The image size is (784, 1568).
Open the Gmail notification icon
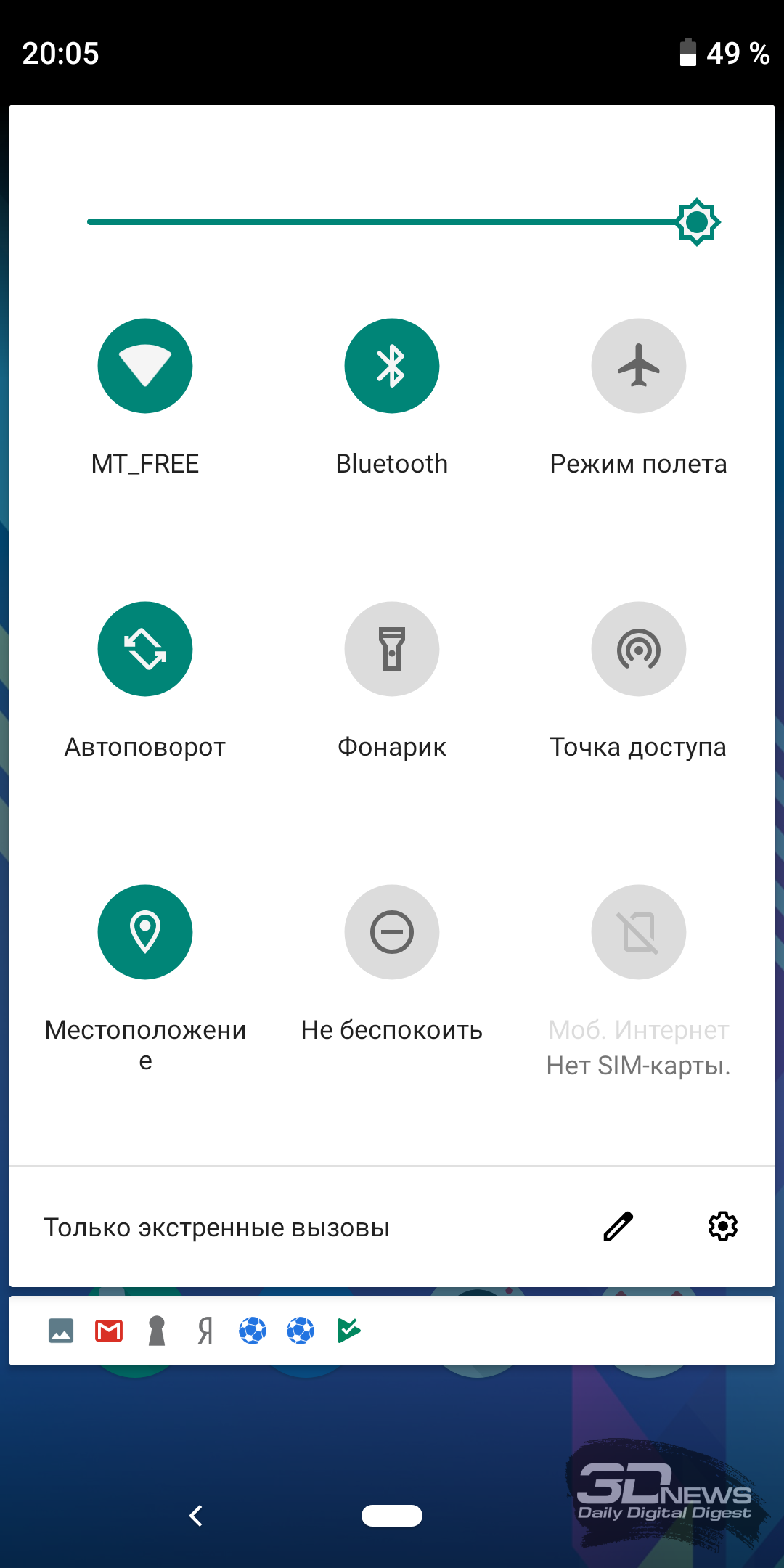coord(109,1331)
